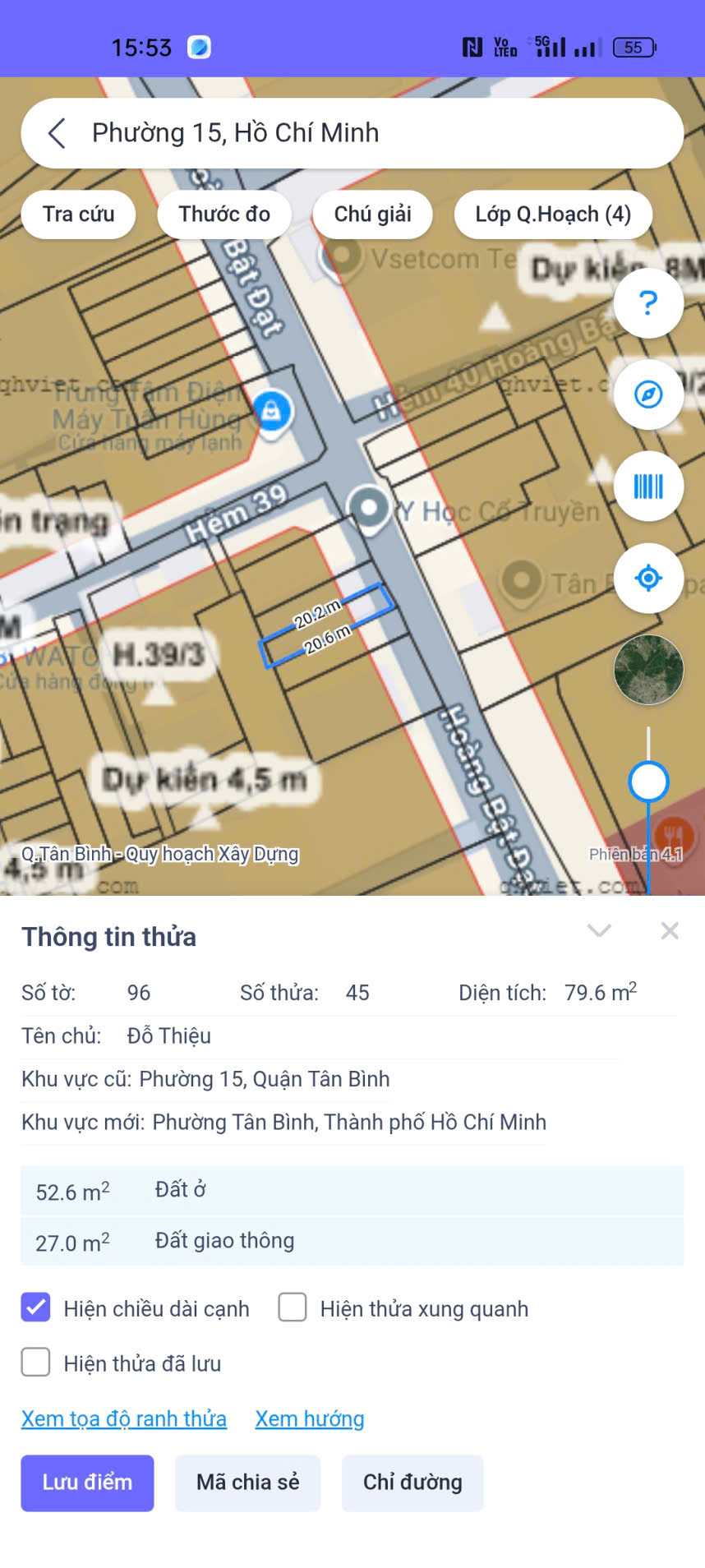Image resolution: width=705 pixels, height=1568 pixels.
Task: Tap the map opacity slider handle
Action: [648, 782]
